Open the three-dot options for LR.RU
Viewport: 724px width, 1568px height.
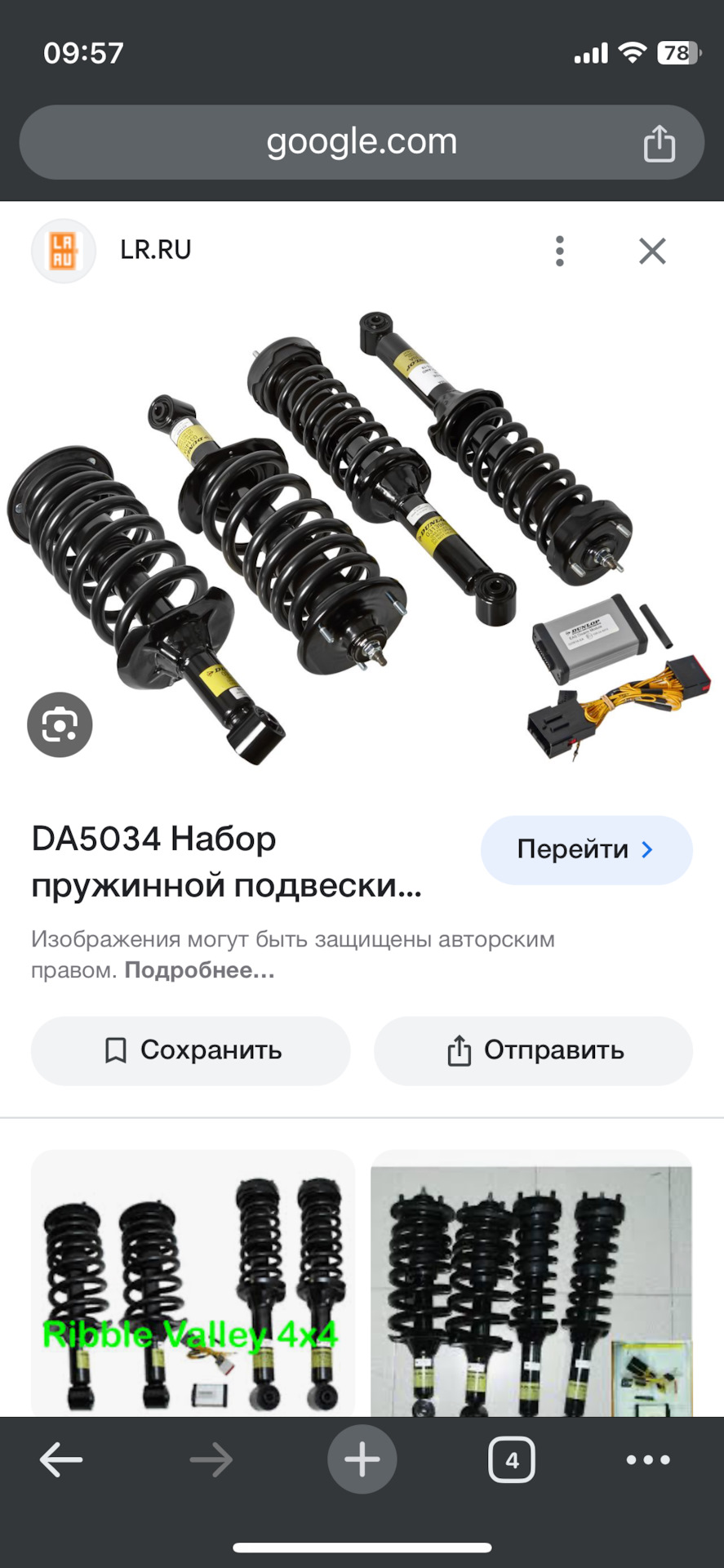[559, 251]
